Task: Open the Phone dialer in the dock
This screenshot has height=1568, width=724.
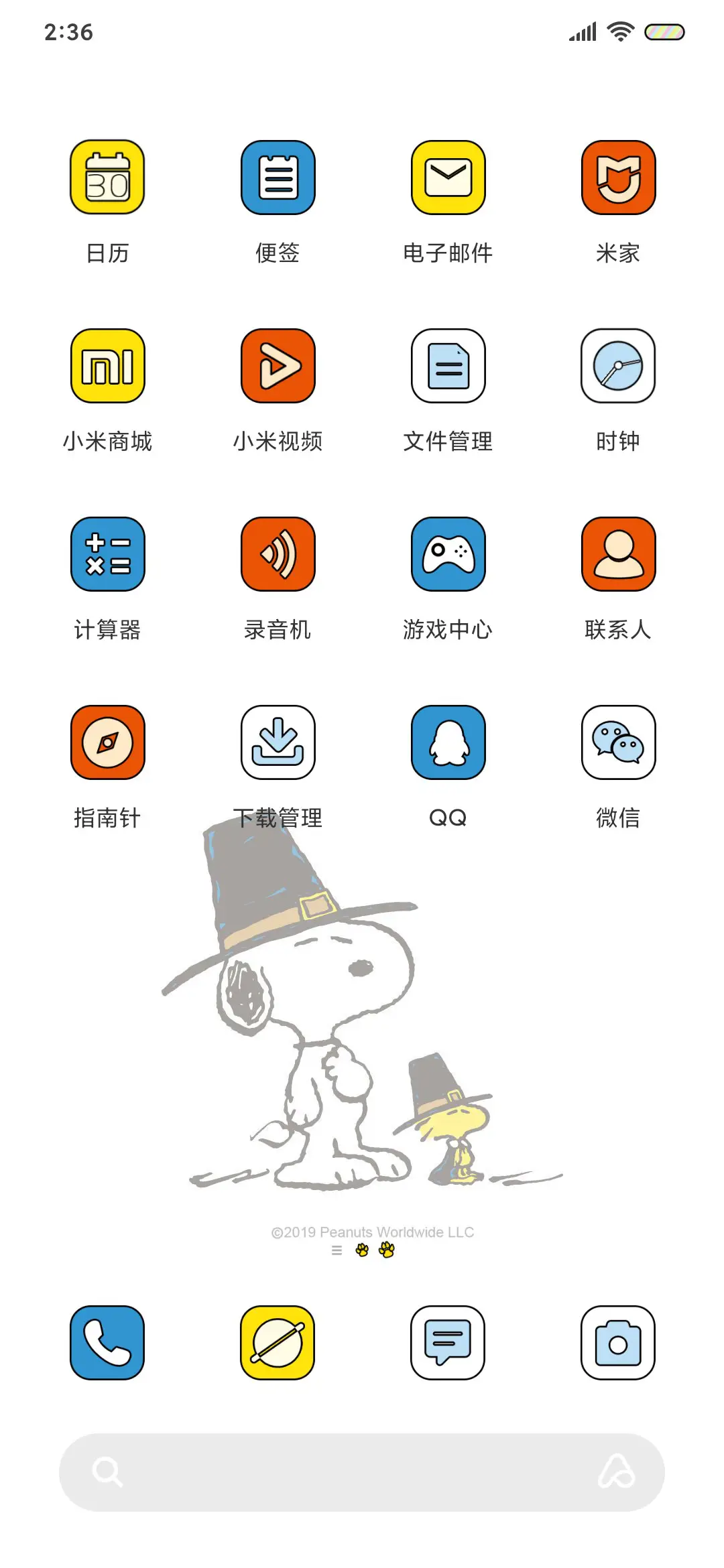Action: (107, 1345)
